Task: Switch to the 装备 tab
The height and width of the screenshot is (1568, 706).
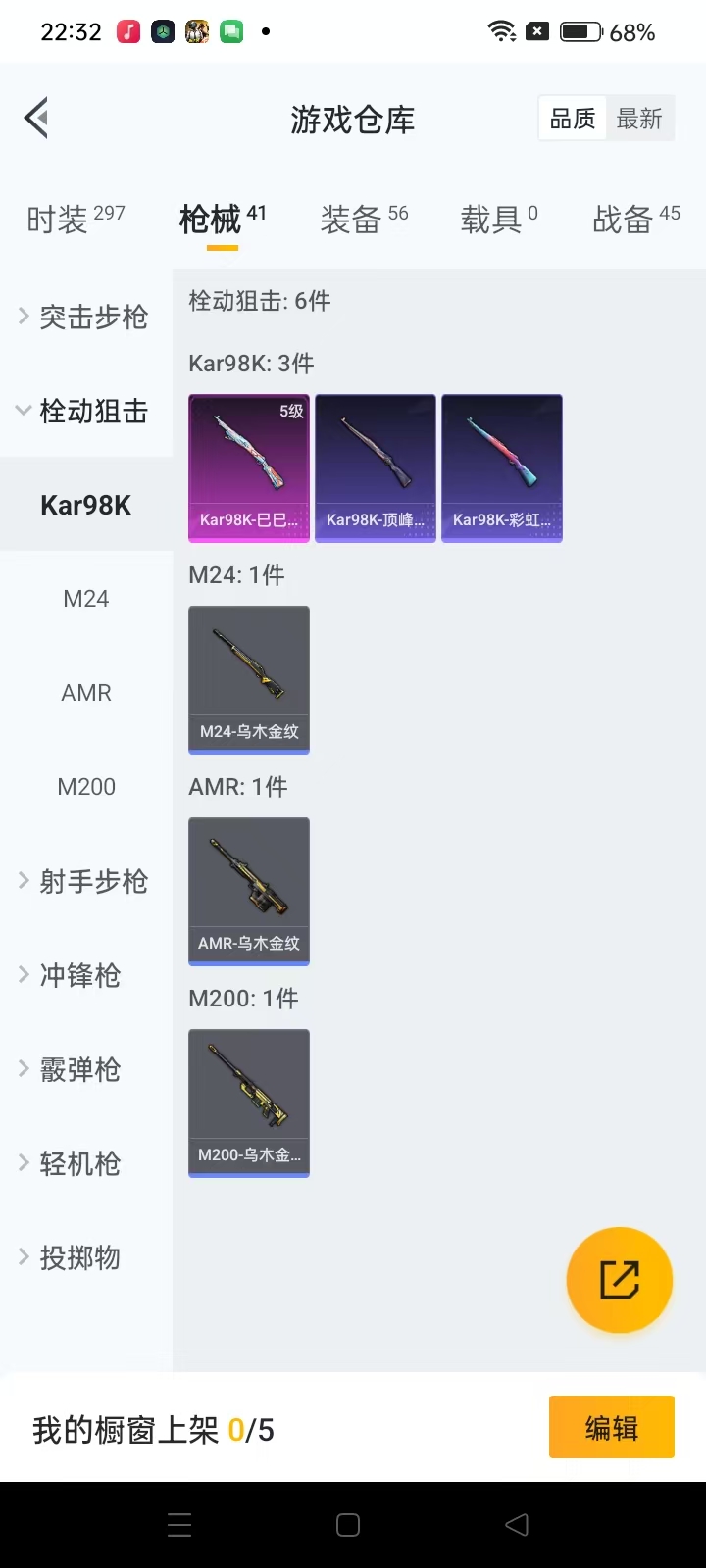Action: pyautogui.click(x=364, y=219)
